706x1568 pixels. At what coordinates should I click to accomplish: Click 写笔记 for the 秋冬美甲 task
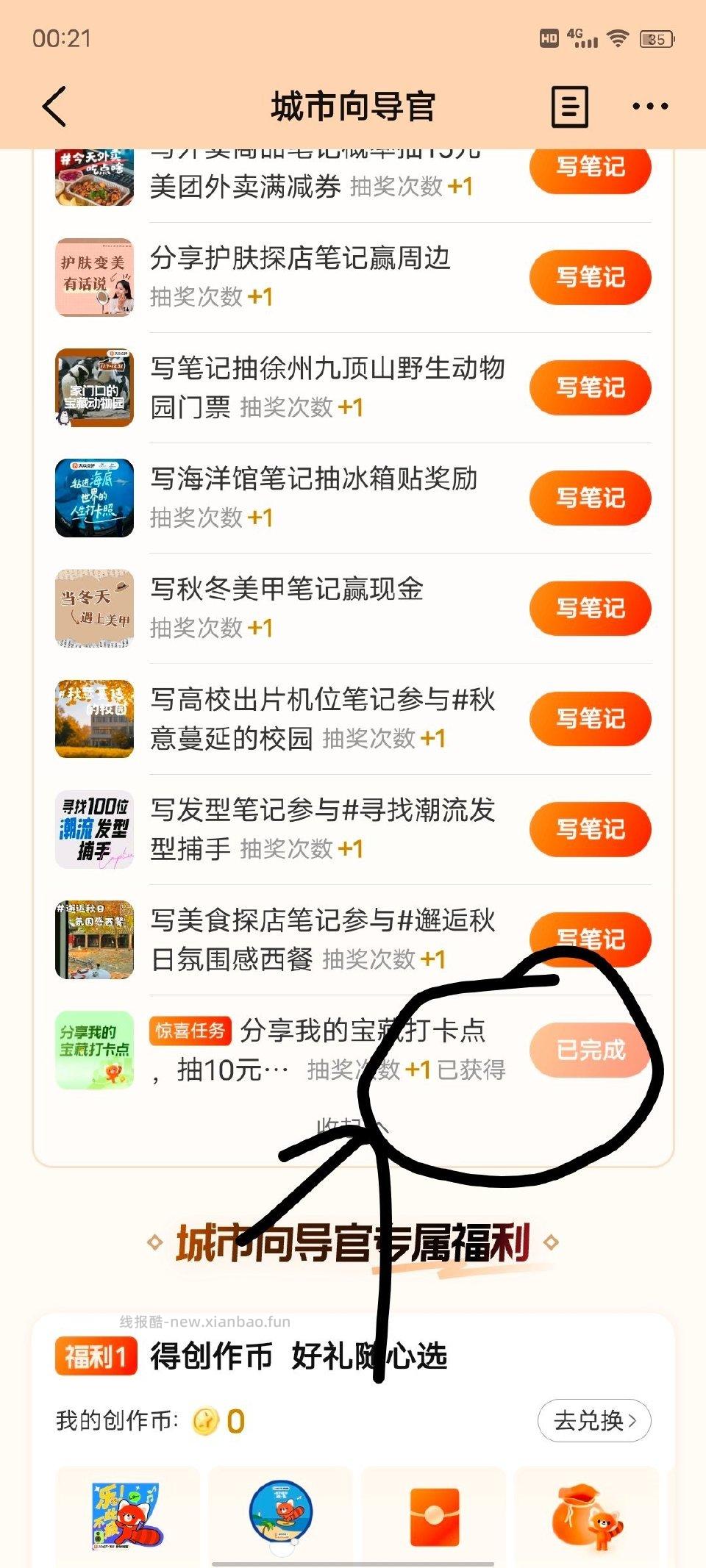tap(589, 608)
